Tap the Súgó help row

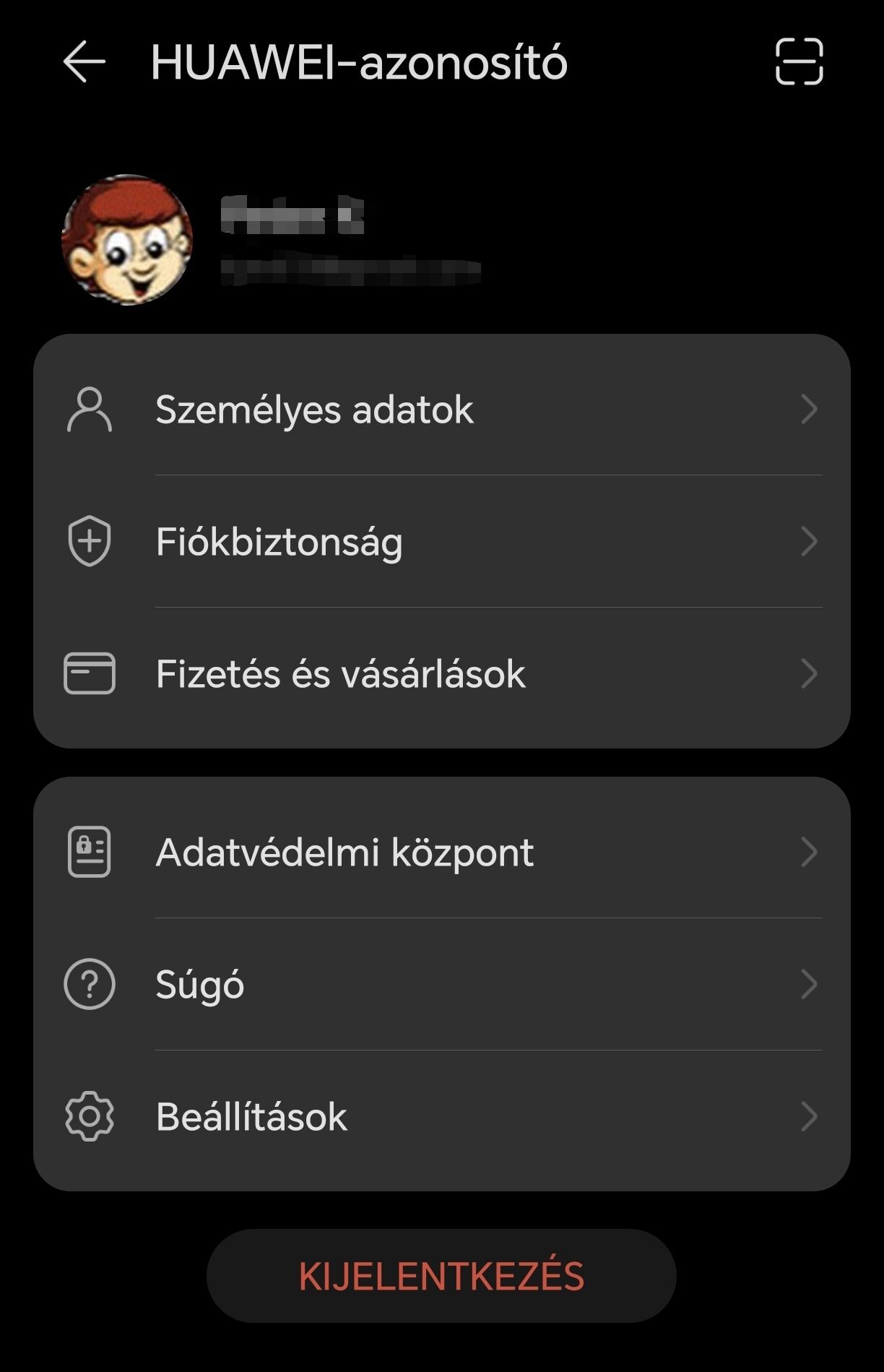tap(441, 984)
